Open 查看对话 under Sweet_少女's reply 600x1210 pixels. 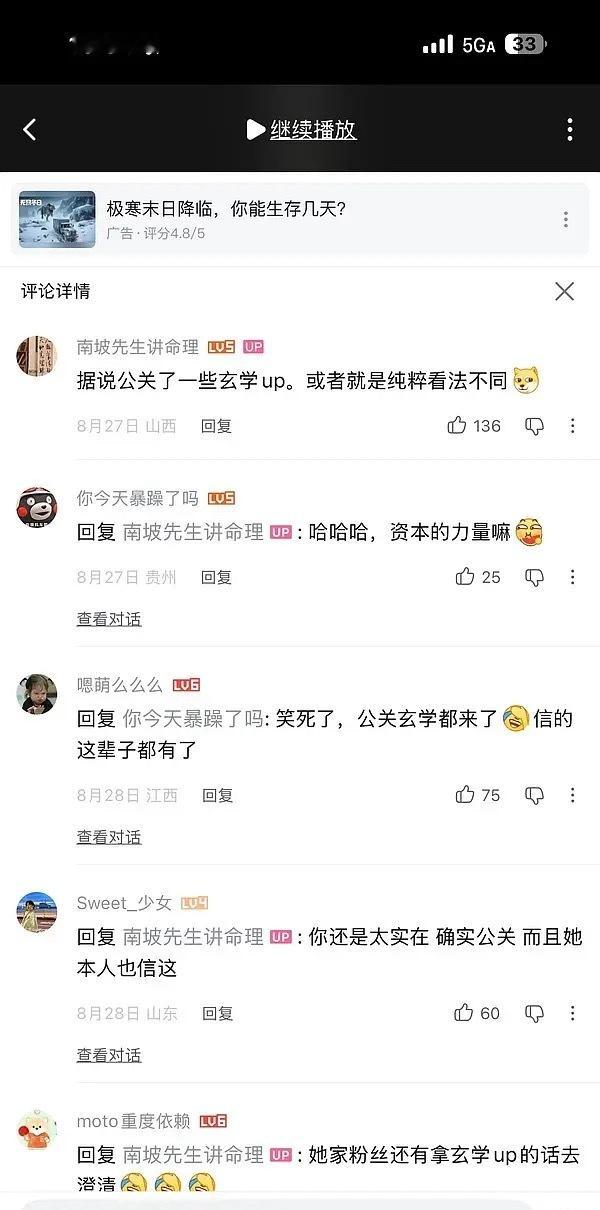[x=109, y=1055]
